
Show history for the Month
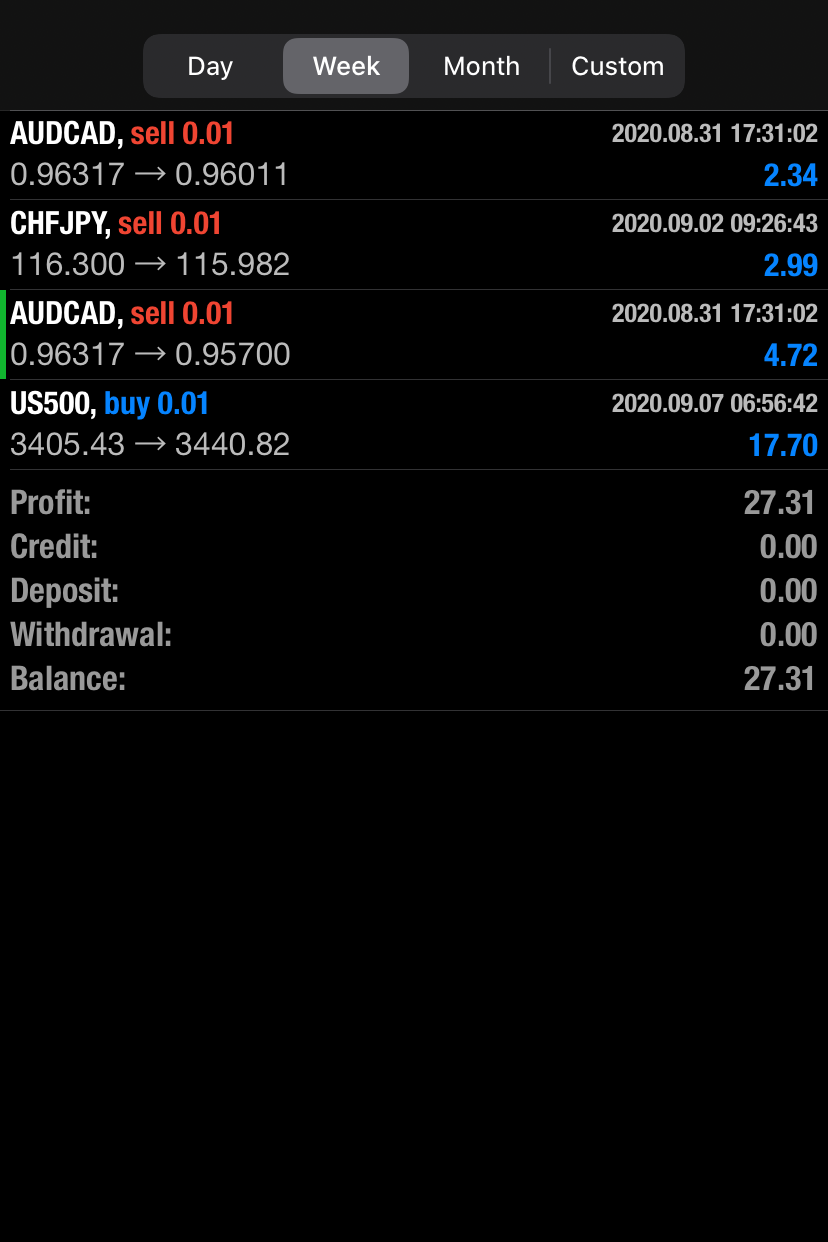coord(481,66)
